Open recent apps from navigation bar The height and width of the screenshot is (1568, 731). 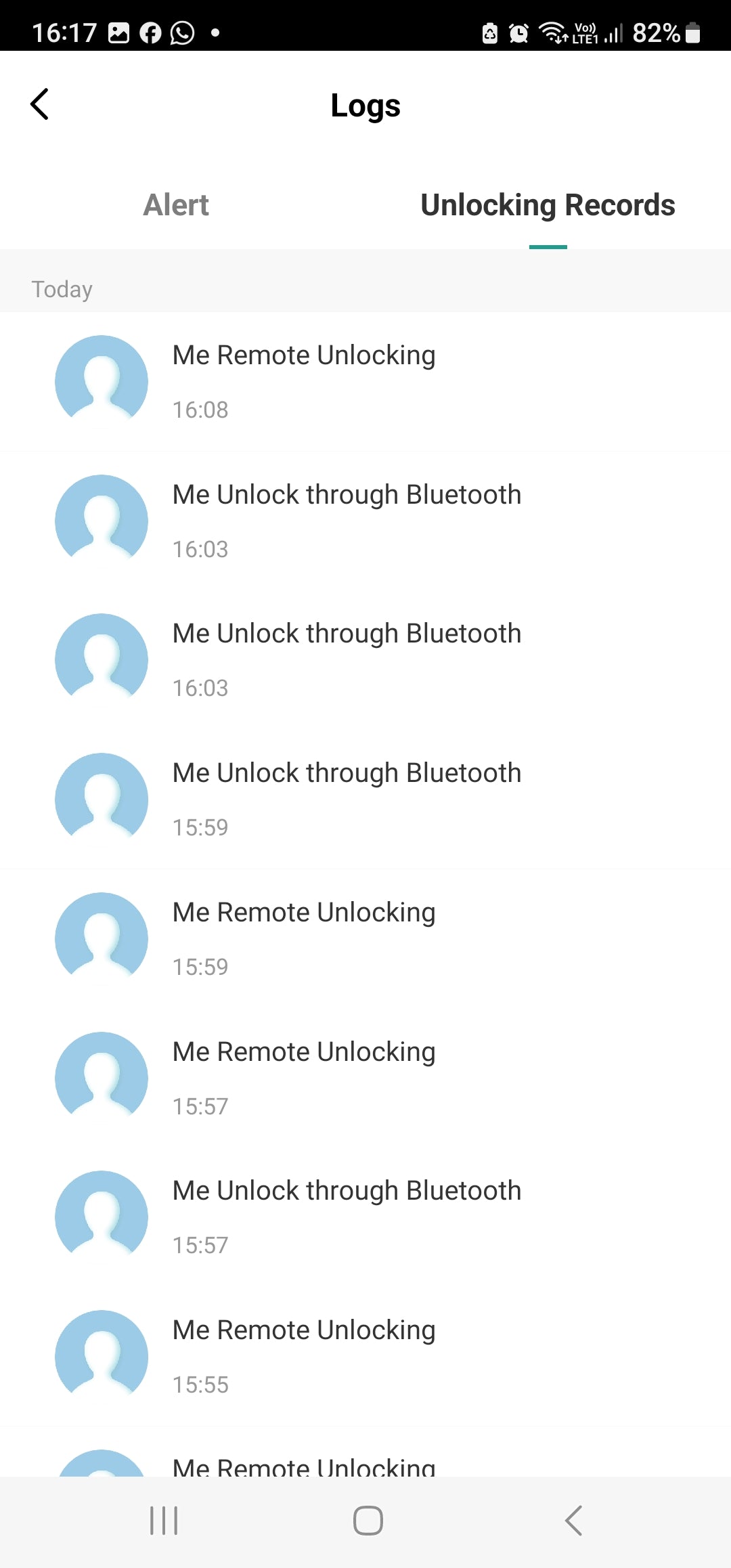pyautogui.click(x=164, y=1521)
